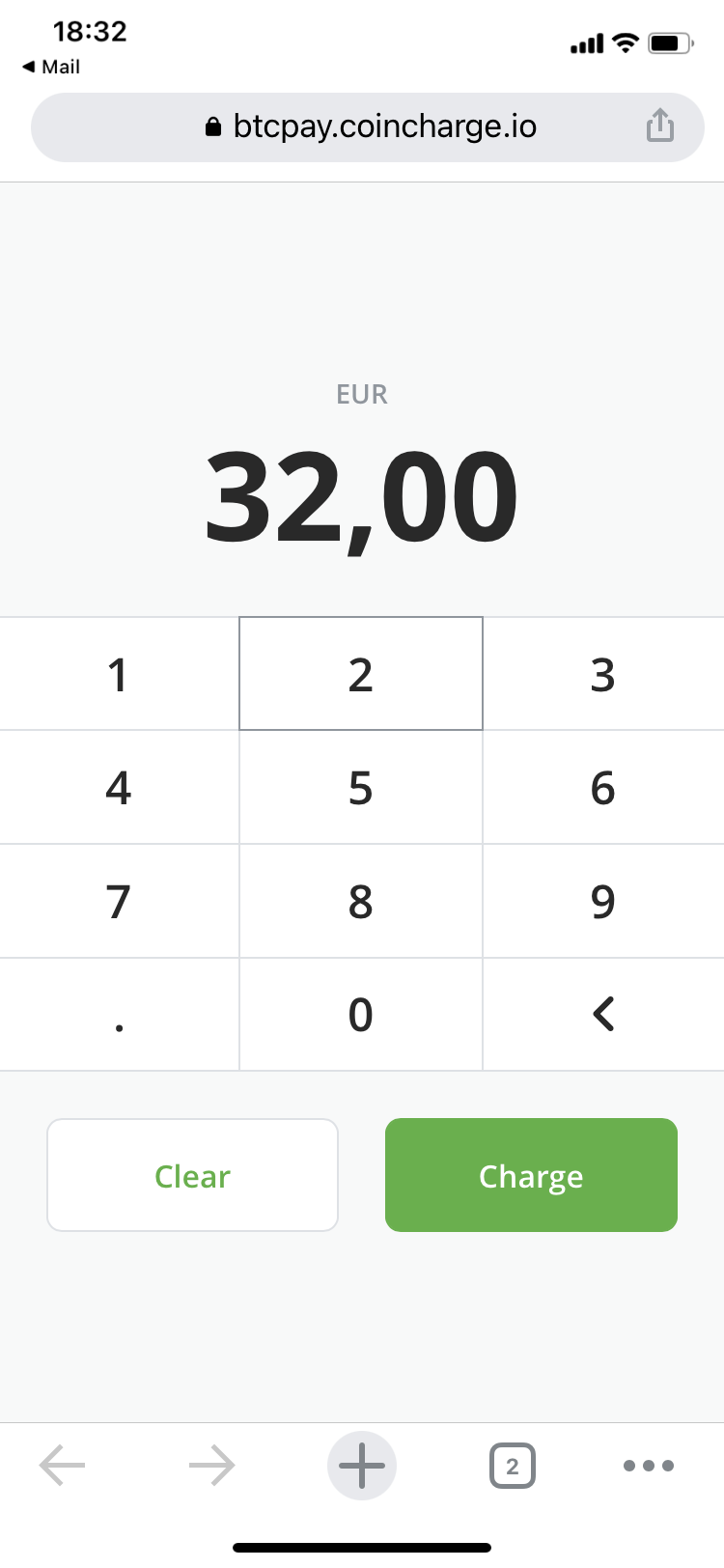The height and width of the screenshot is (1568, 724).
Task: Tap the digit 7 key
Action: click(x=119, y=901)
